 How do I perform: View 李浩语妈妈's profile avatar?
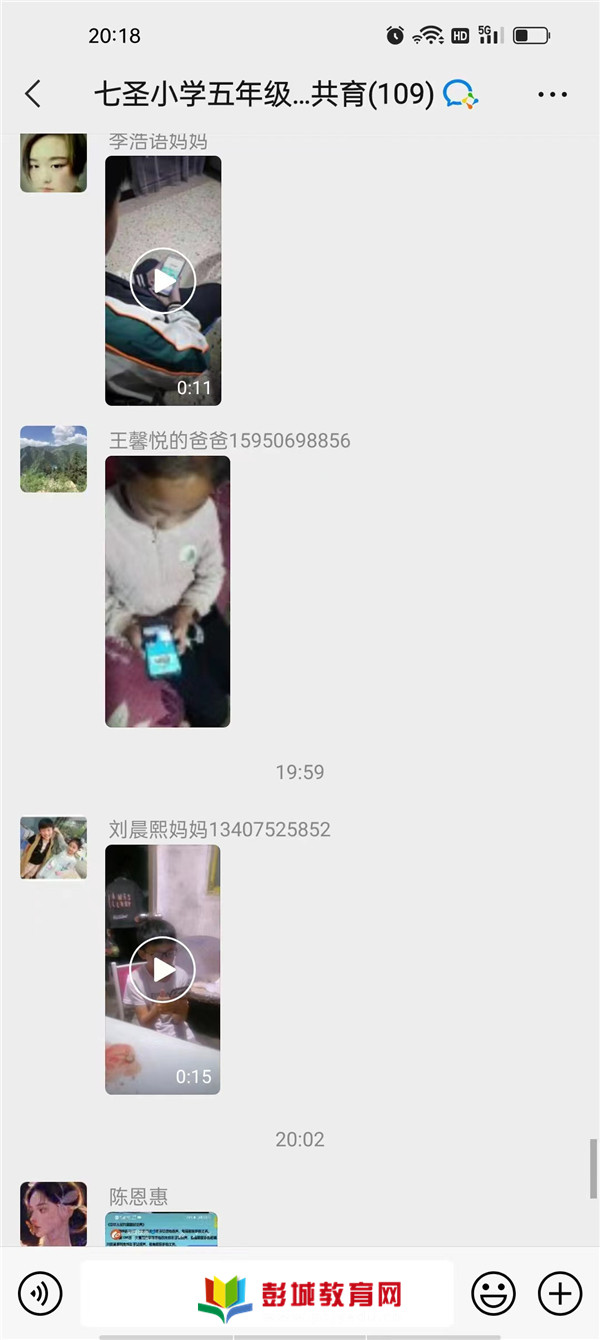click(53, 159)
